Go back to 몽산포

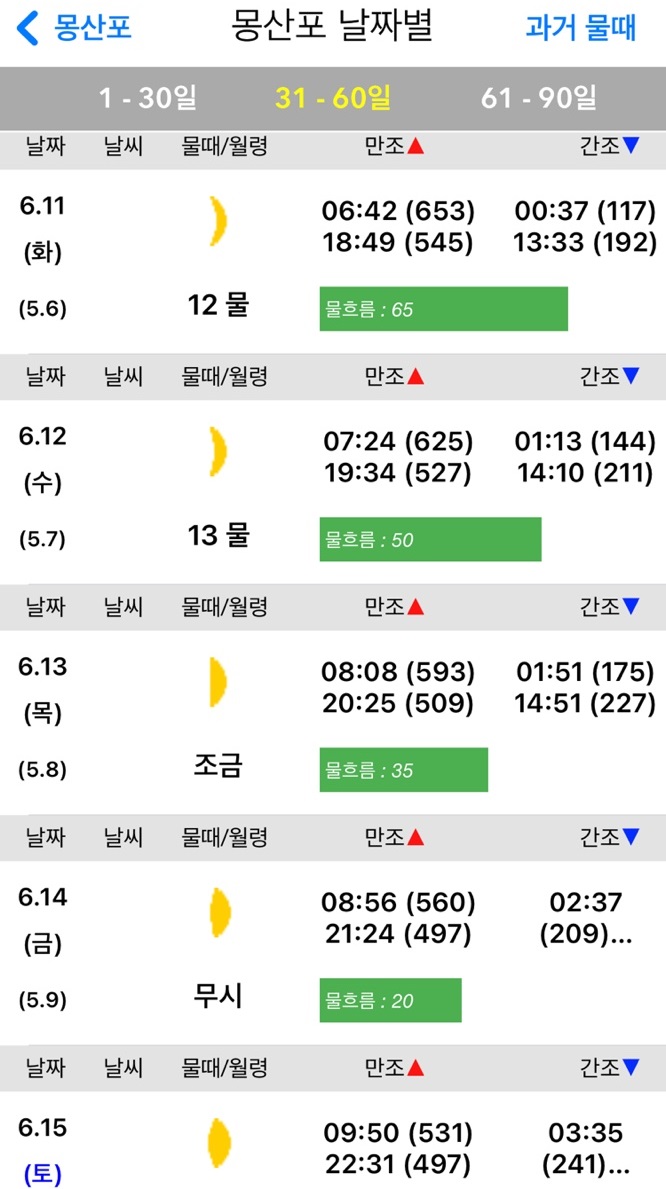tap(74, 28)
